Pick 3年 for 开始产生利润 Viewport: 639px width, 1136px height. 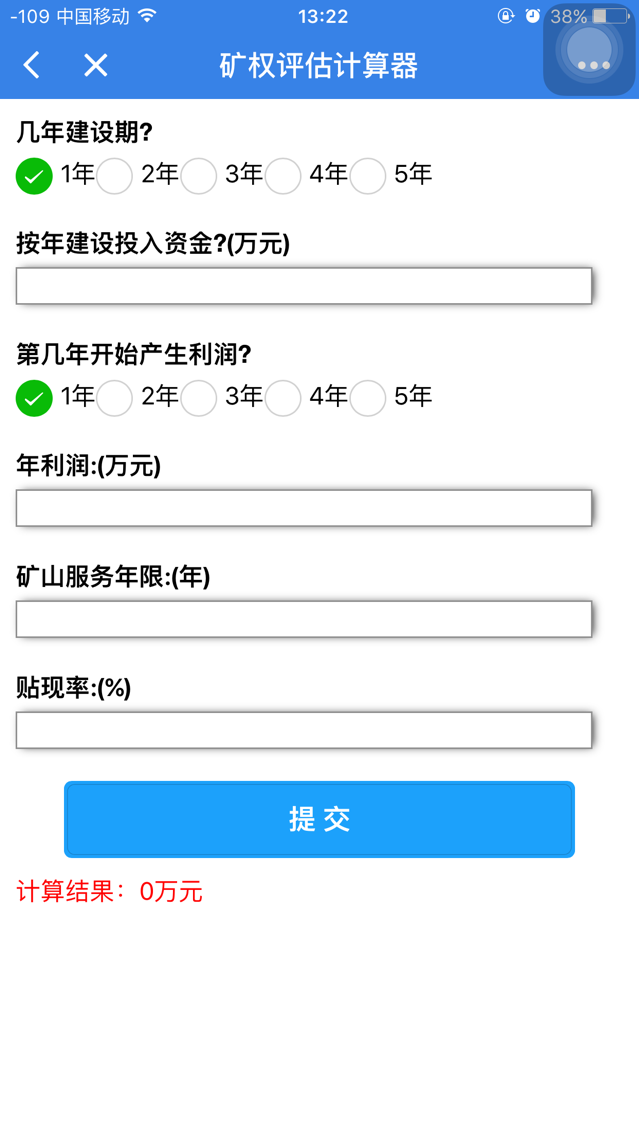pos(199,398)
